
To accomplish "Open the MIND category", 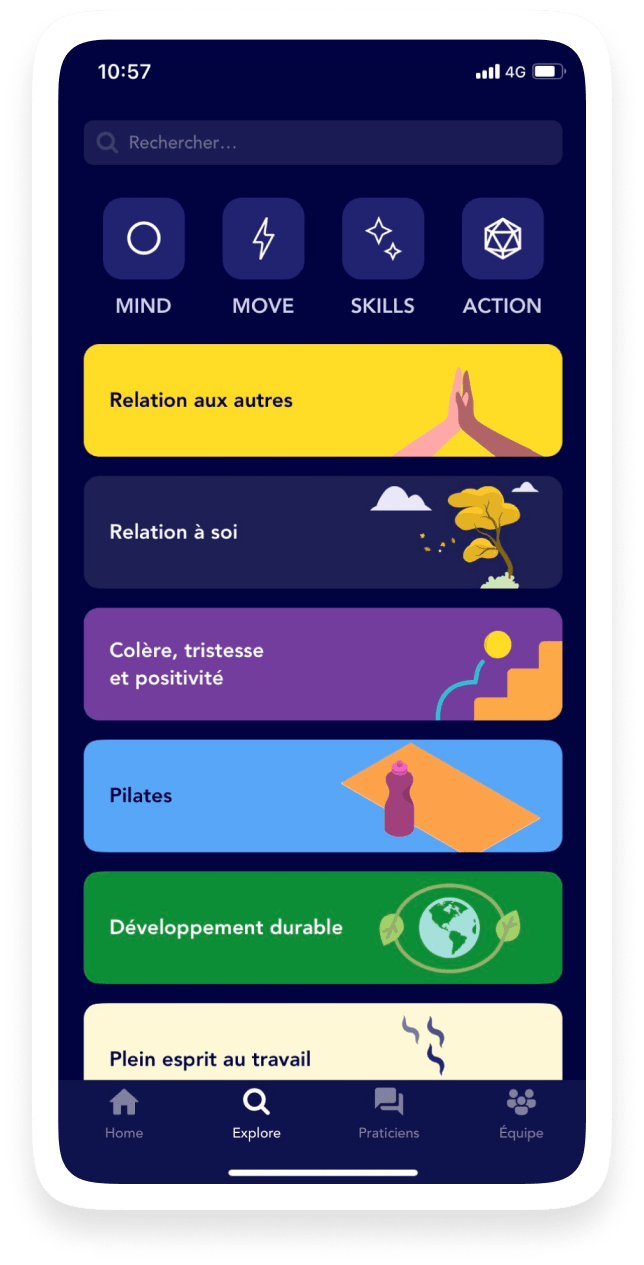I will point(143,239).
